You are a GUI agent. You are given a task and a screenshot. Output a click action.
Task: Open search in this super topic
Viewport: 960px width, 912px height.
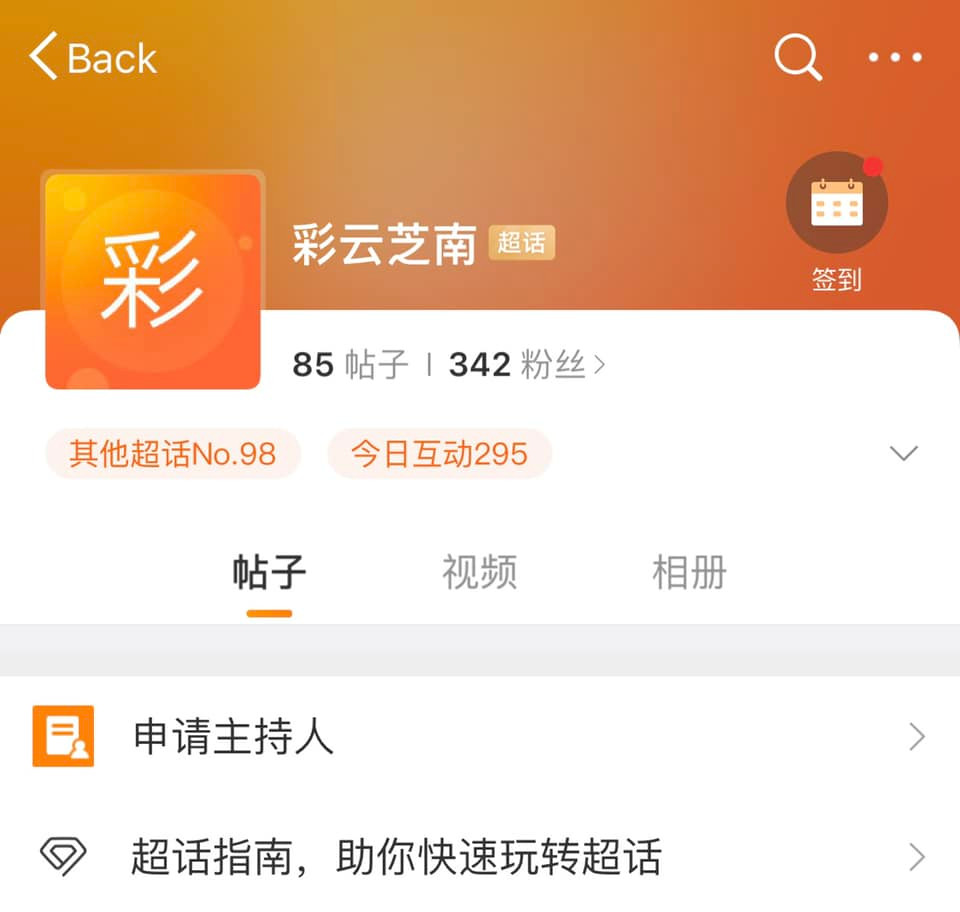tap(798, 57)
